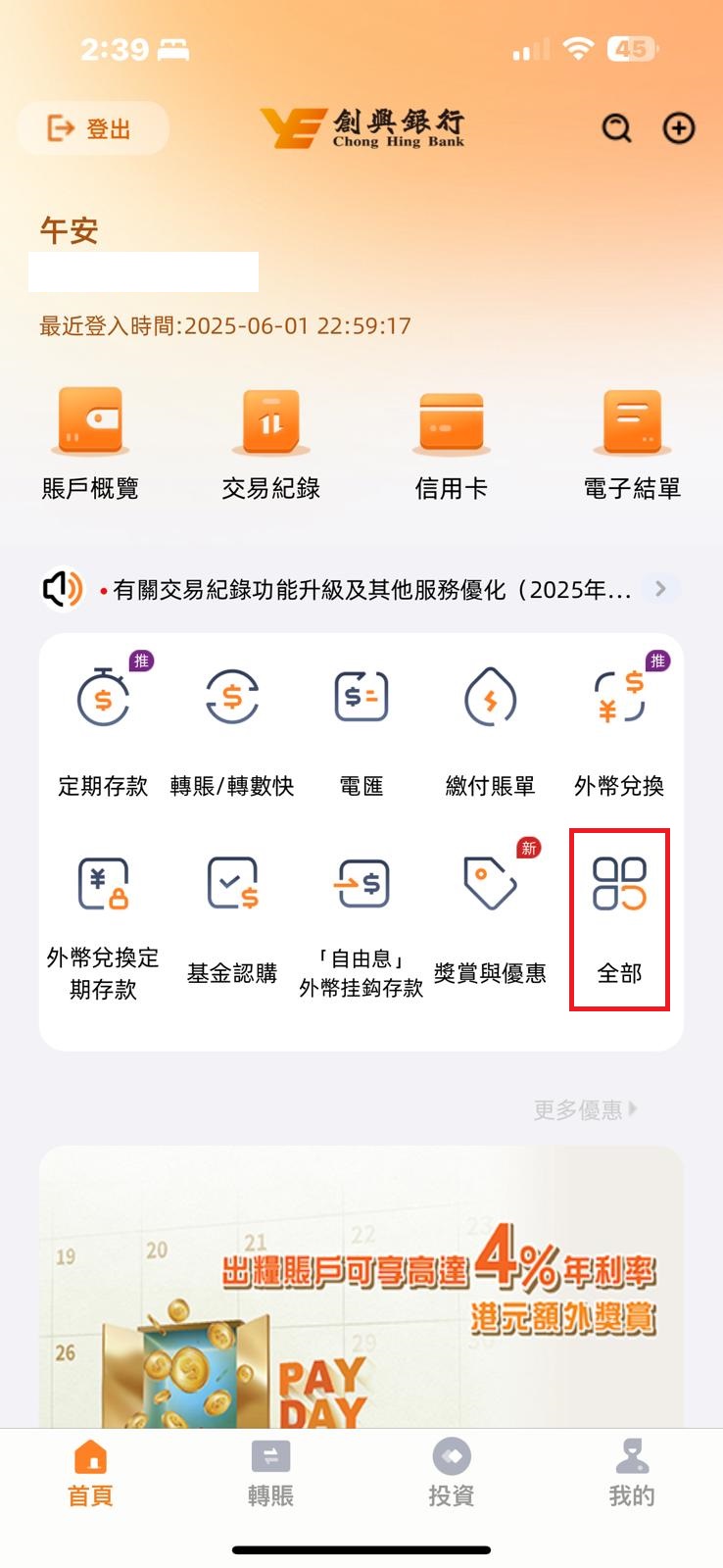This screenshot has height=1568, width=723.
Task: Tap the plus icon in top bar
Action: coord(679,128)
